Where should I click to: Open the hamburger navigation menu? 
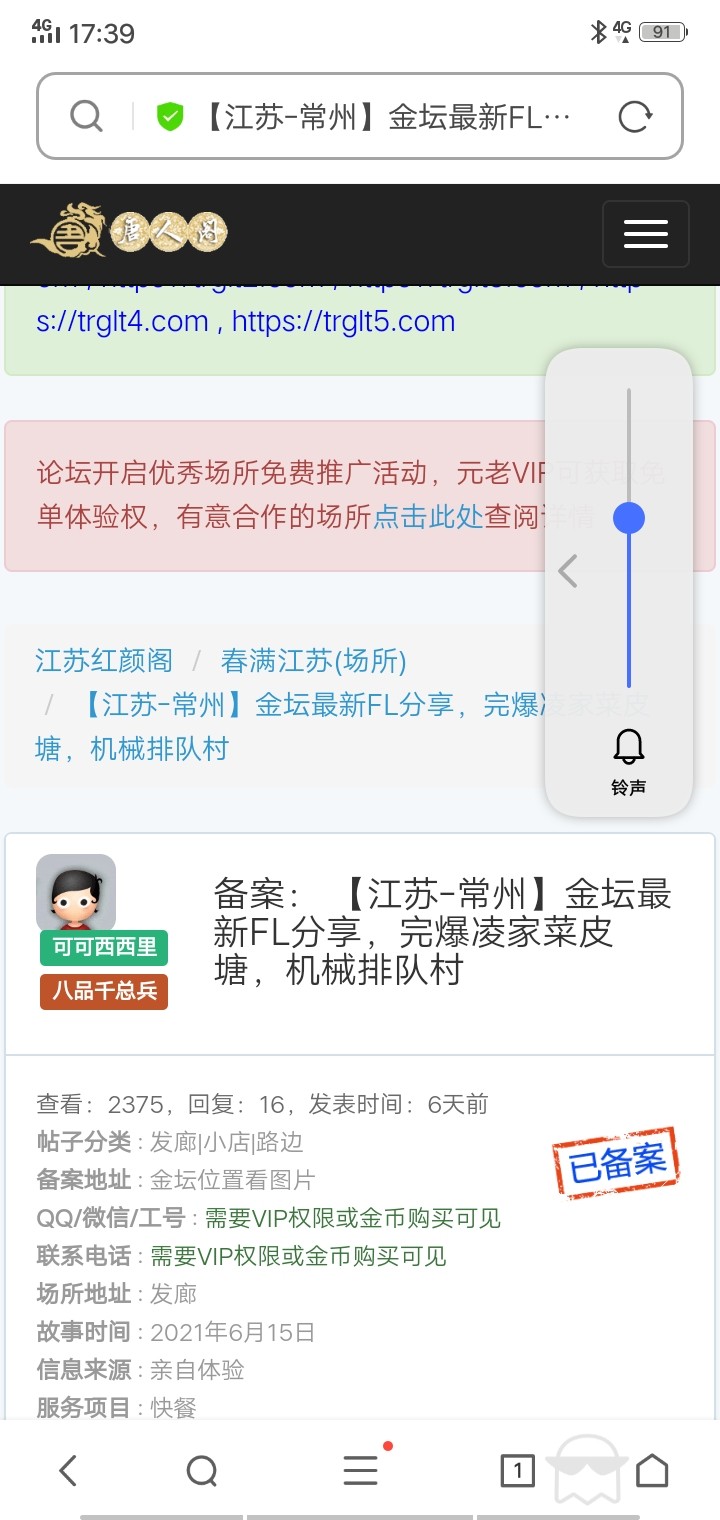pyautogui.click(x=645, y=234)
